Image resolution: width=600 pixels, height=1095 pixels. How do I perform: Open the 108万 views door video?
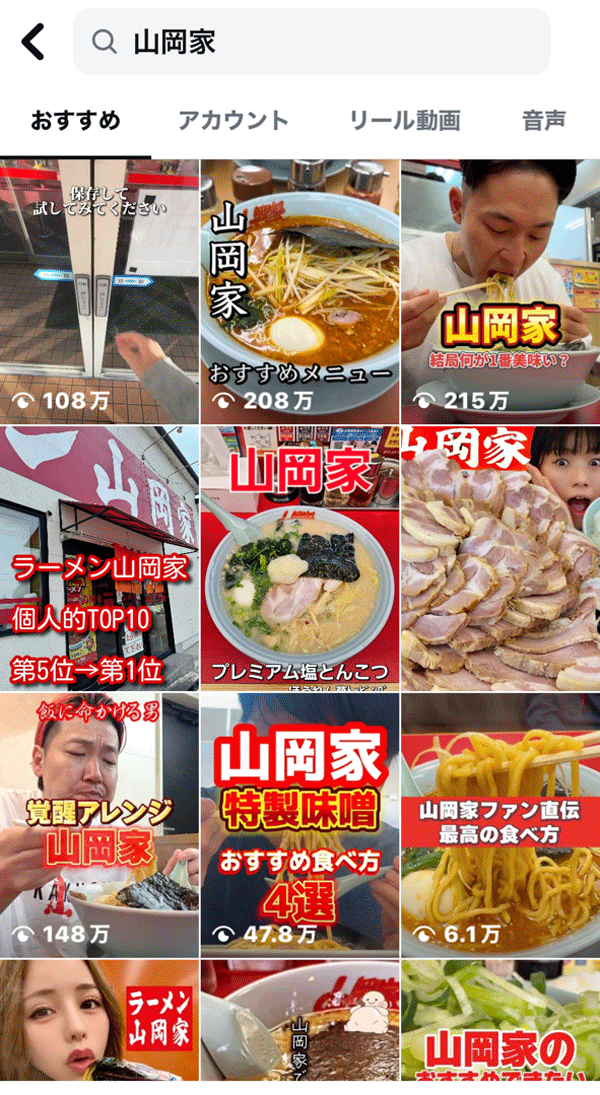tap(99, 292)
